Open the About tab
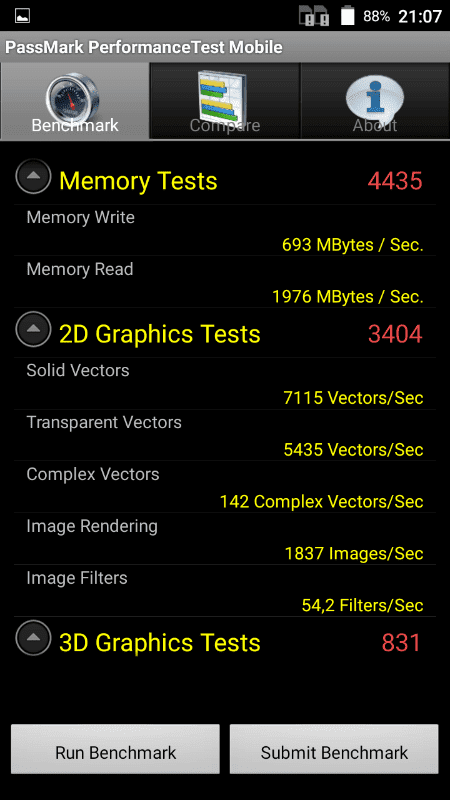 pos(375,101)
